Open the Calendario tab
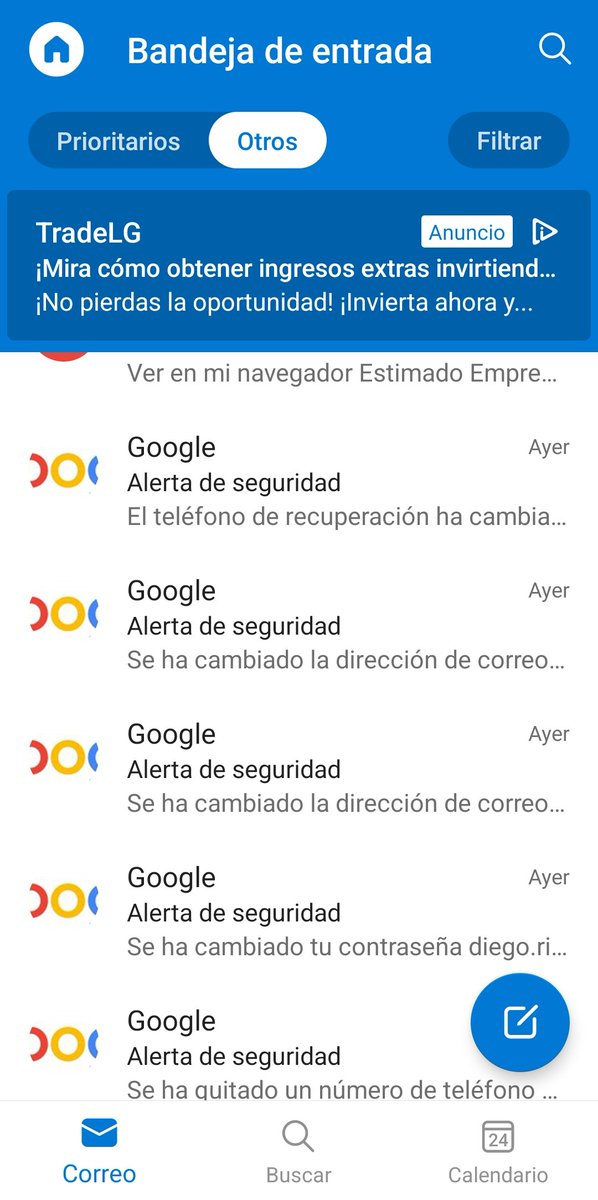The height and width of the screenshot is (1200, 598). click(498, 1151)
